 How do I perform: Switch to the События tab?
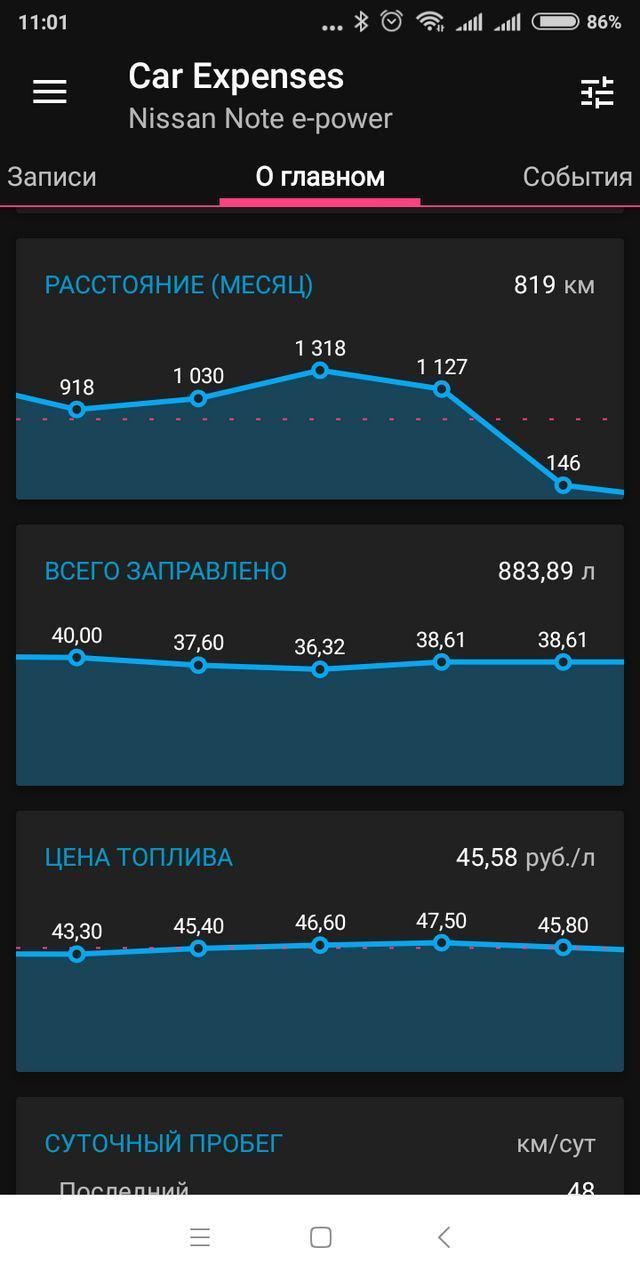[x=577, y=177]
